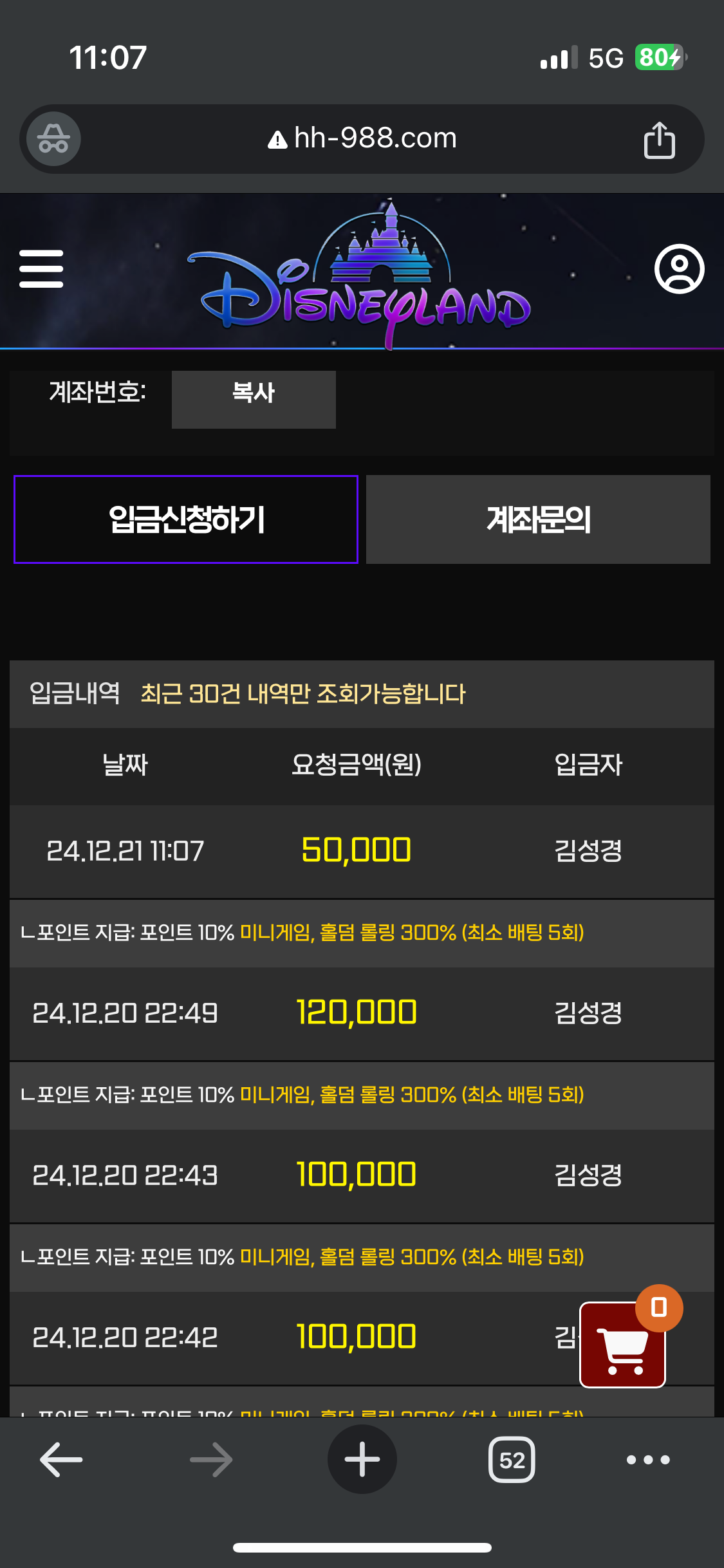The width and height of the screenshot is (724, 1568).
Task: Go back to the previous page
Action: tap(61, 1460)
